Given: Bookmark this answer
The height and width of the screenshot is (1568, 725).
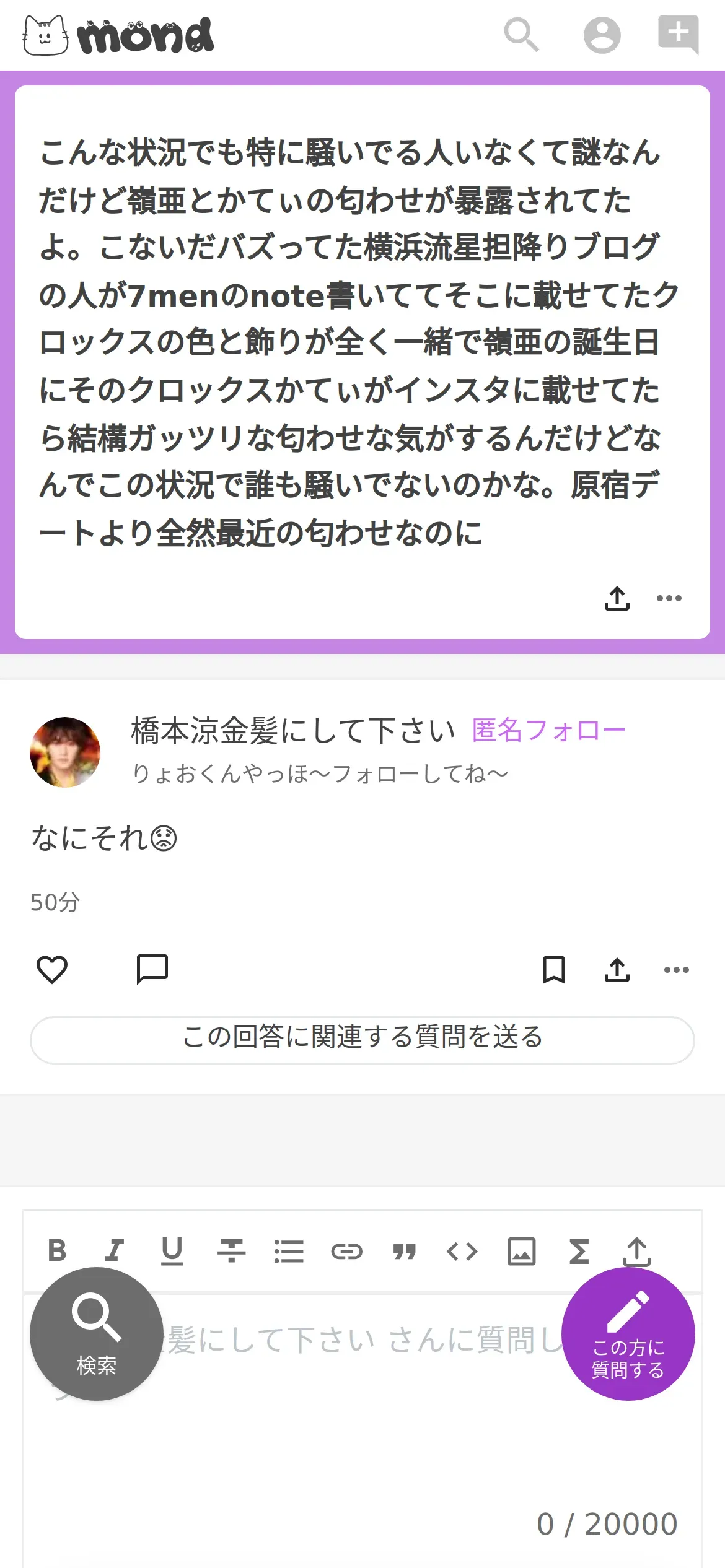Looking at the screenshot, I should [553, 970].
